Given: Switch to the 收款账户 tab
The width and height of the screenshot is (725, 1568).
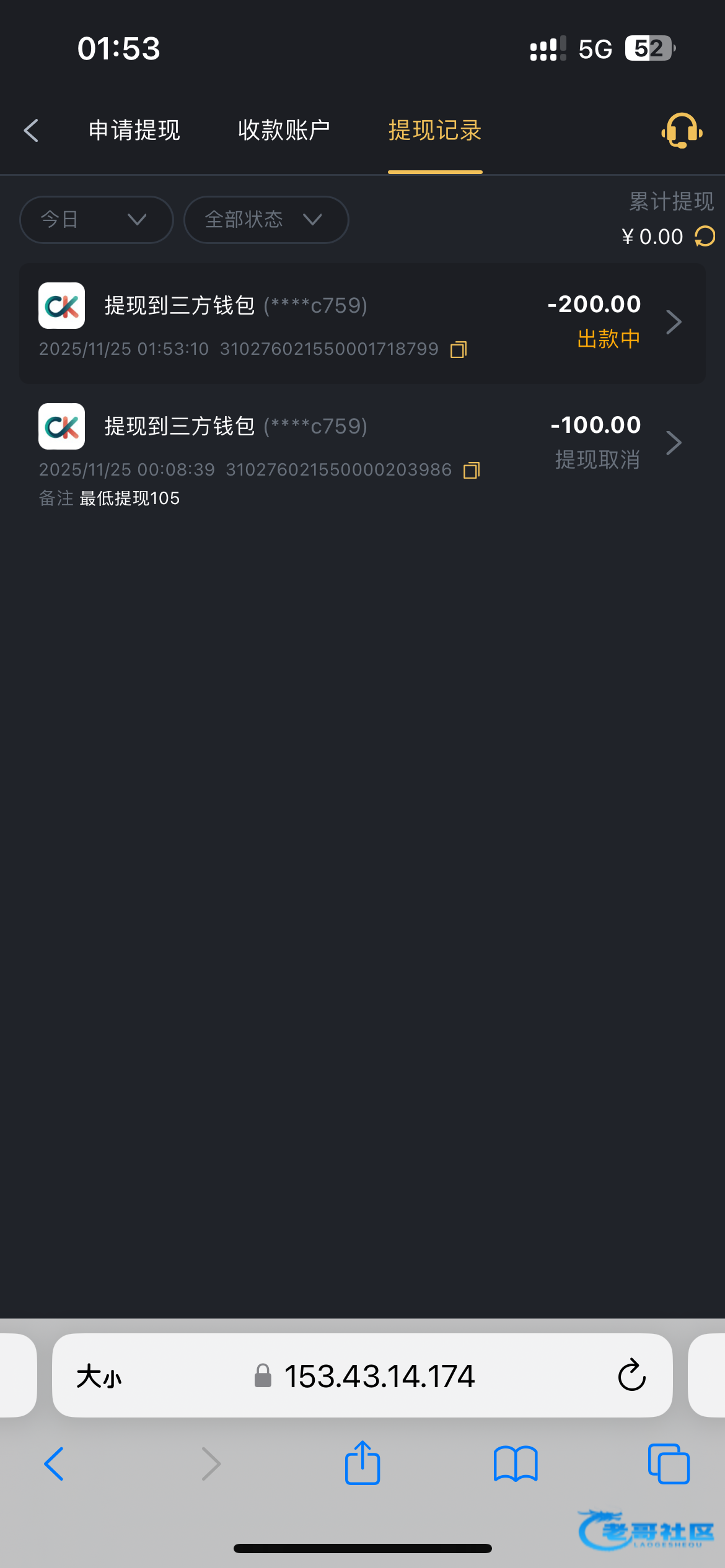Looking at the screenshot, I should (284, 131).
